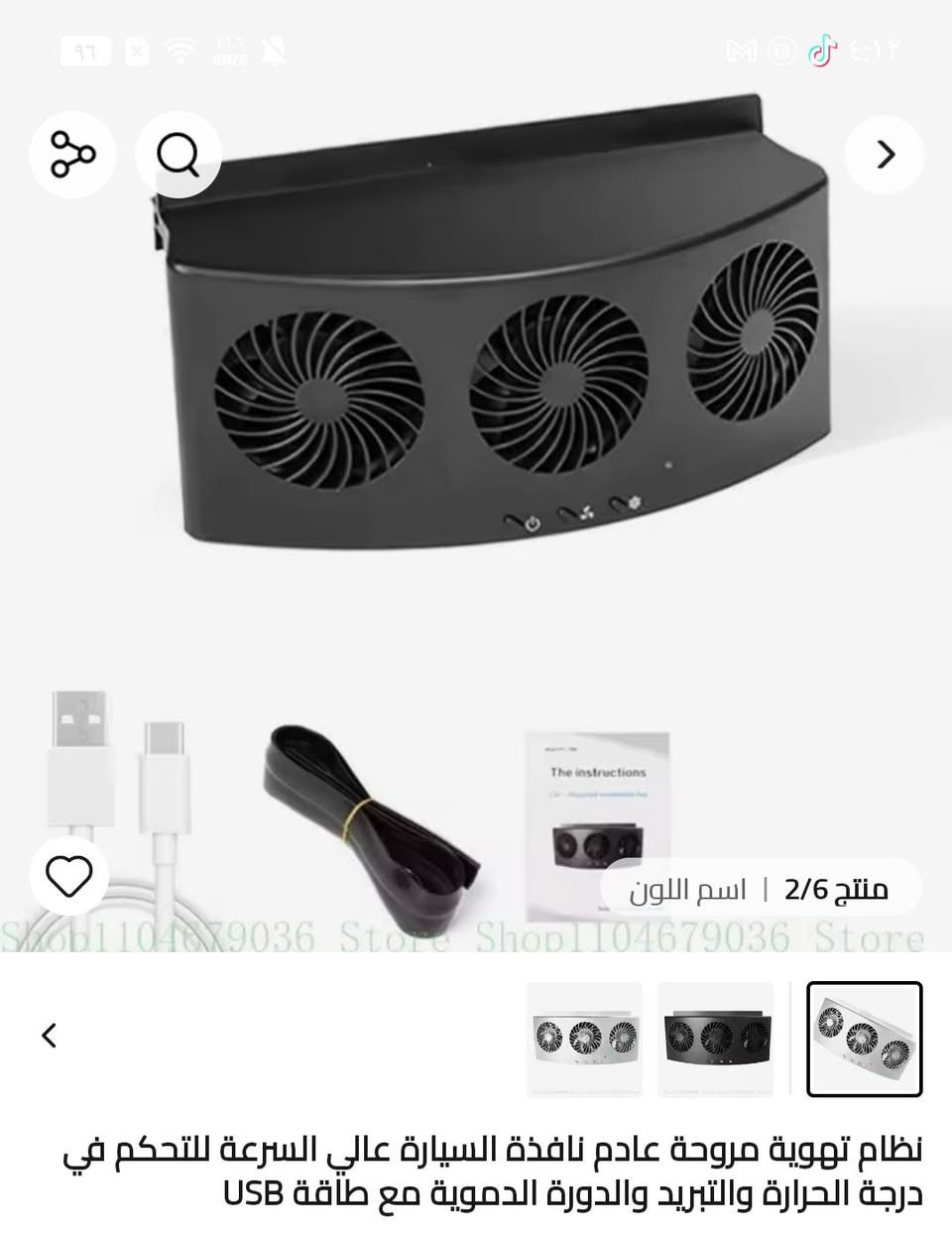Choose the unselected white fan thumbnail

click(x=584, y=1039)
